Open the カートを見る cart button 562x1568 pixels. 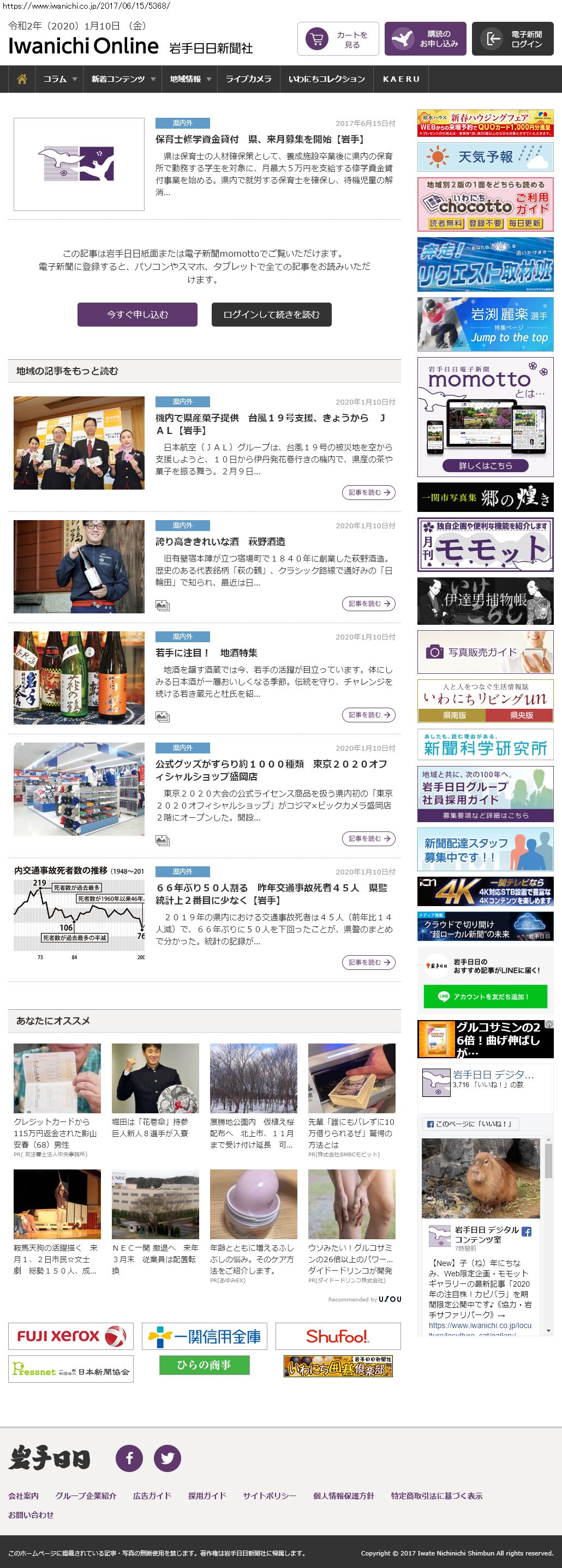click(x=338, y=39)
